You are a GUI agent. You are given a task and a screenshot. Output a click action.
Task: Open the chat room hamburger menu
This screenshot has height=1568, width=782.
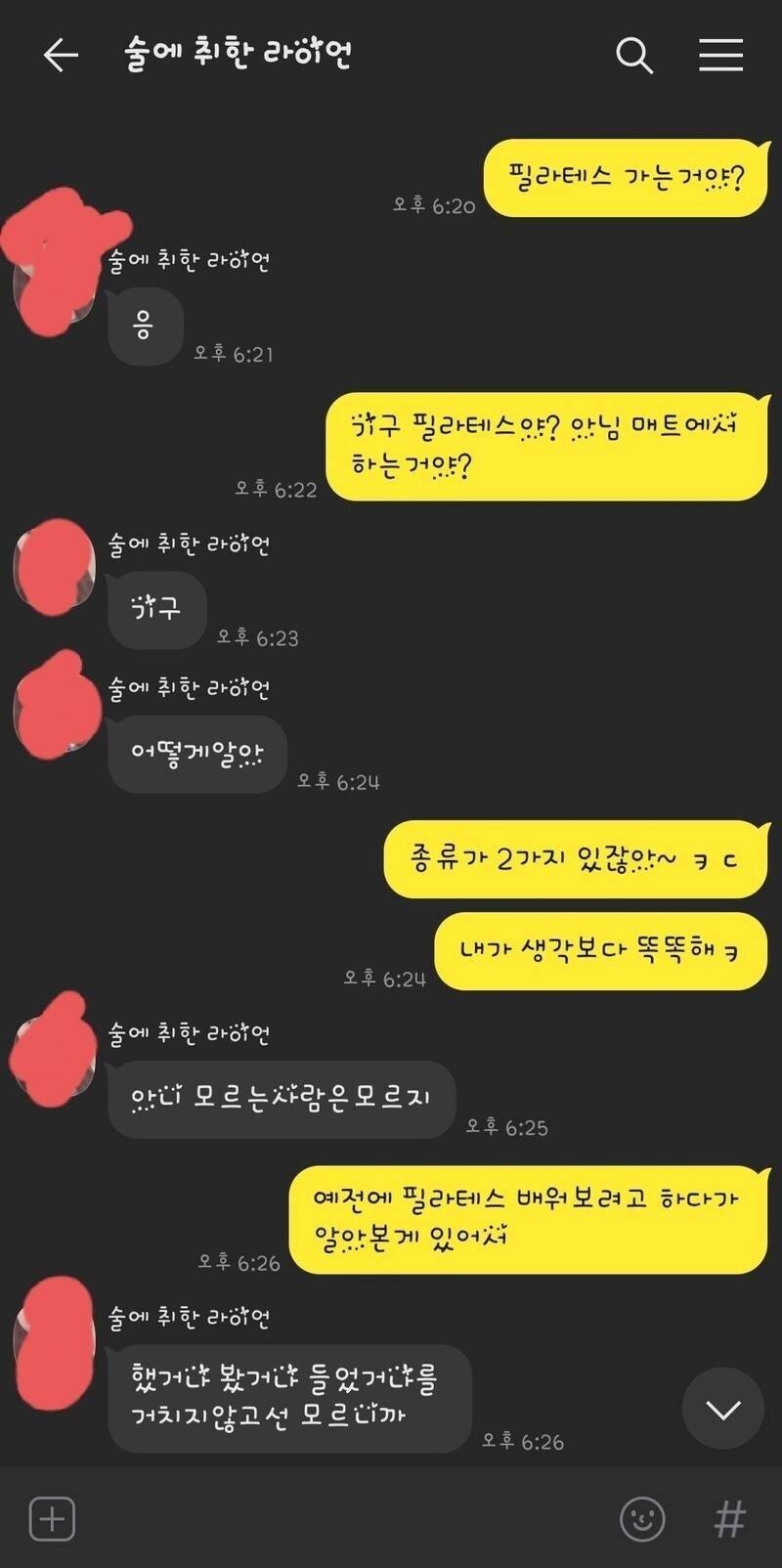point(721,56)
